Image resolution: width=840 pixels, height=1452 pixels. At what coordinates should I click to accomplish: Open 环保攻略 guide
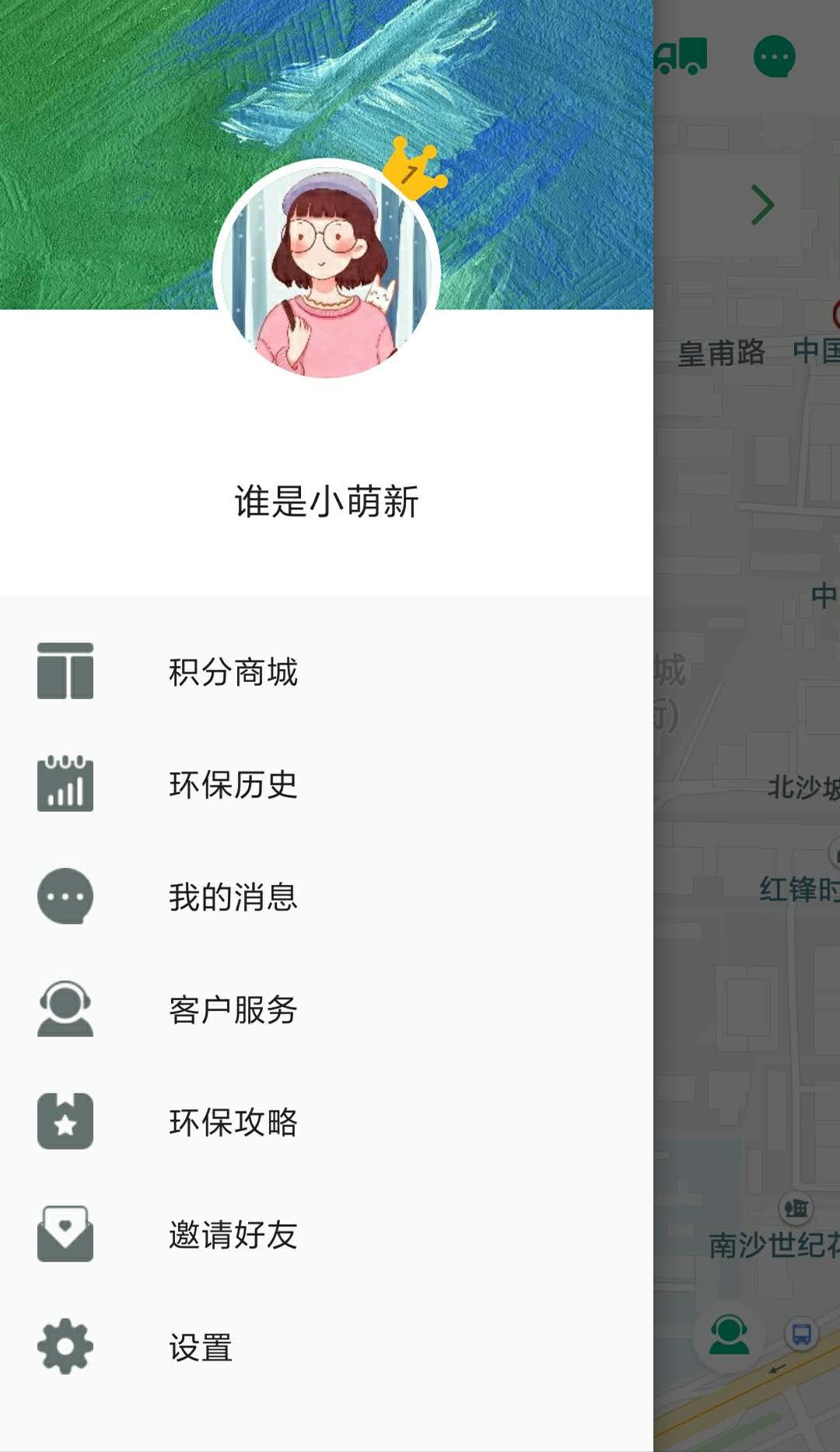(x=233, y=1122)
